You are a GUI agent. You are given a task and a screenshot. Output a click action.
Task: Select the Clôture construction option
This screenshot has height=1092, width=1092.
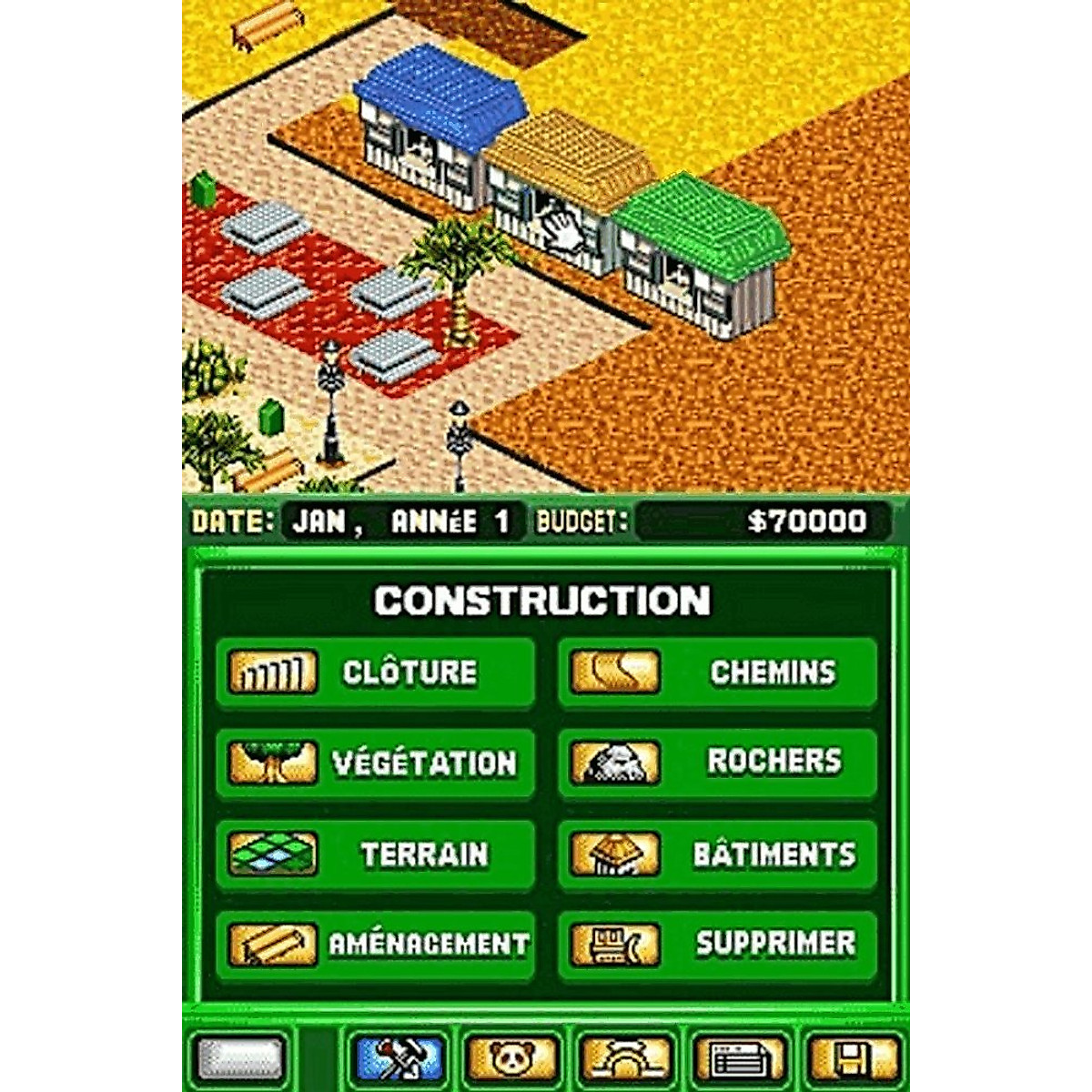(x=376, y=672)
